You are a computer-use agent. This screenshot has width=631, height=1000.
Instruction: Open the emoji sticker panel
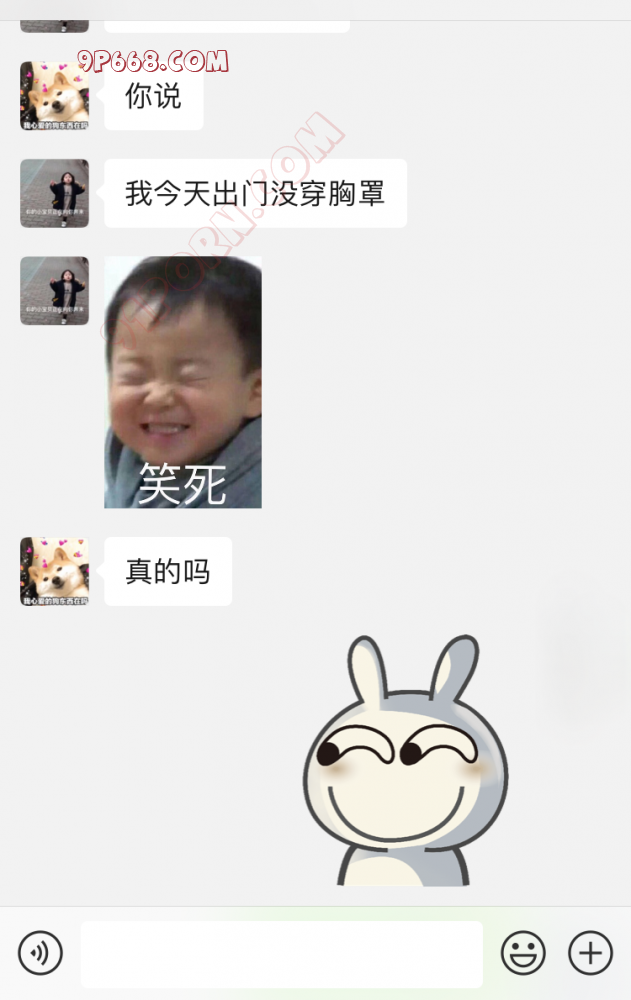click(x=523, y=953)
